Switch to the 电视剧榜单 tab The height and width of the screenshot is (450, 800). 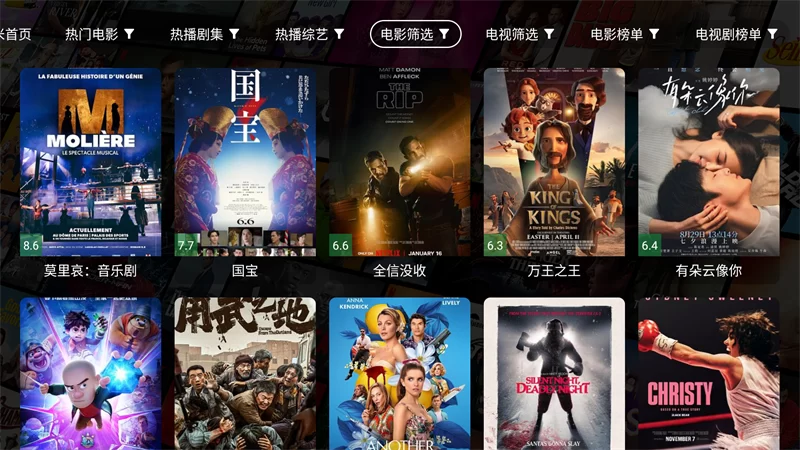pyautogui.click(x=736, y=34)
